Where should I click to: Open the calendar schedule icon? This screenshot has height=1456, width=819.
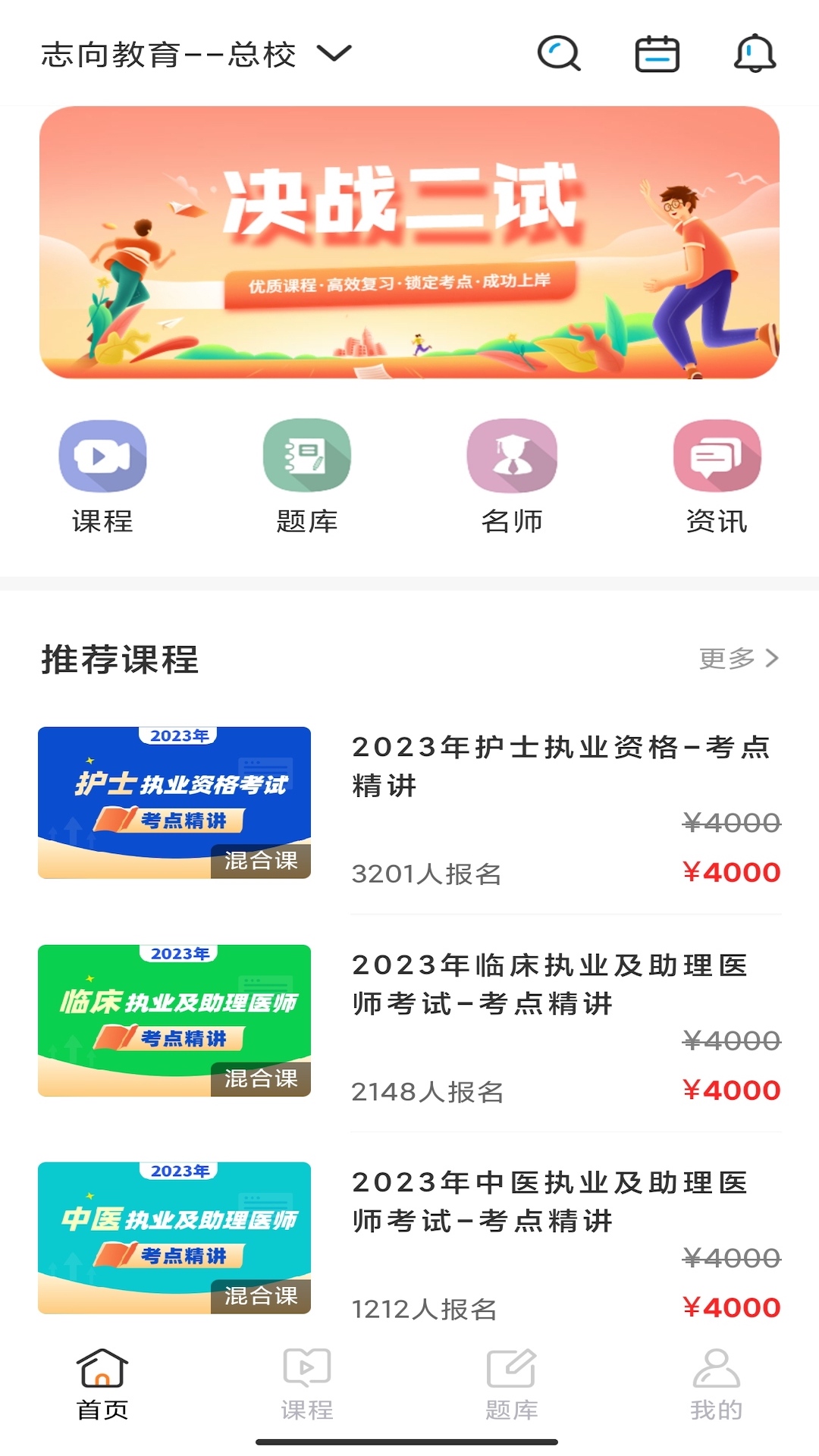click(657, 55)
